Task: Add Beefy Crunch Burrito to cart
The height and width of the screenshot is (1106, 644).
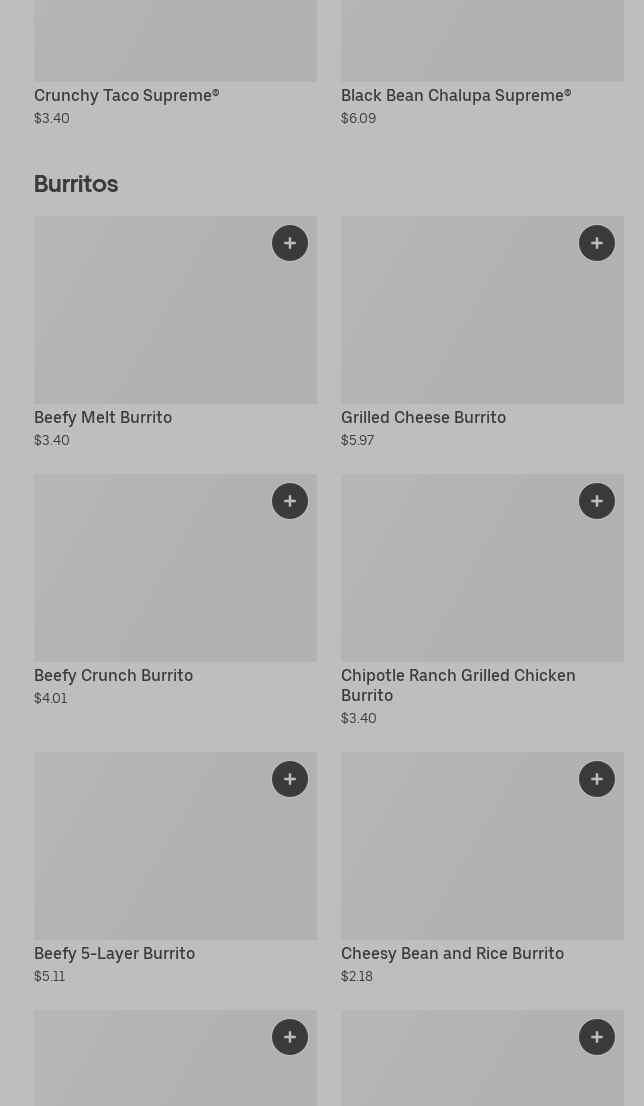Action: 290,501
